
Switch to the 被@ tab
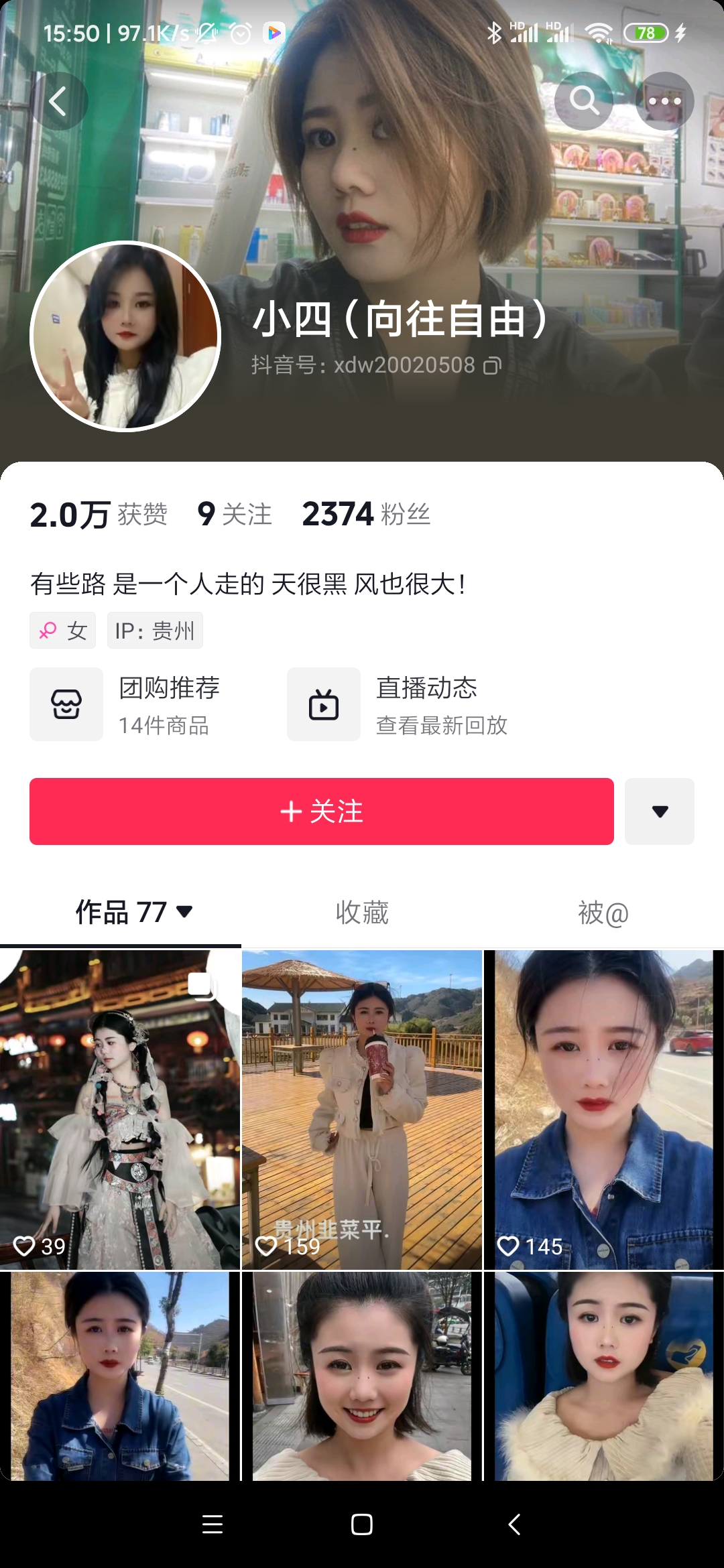point(603,913)
